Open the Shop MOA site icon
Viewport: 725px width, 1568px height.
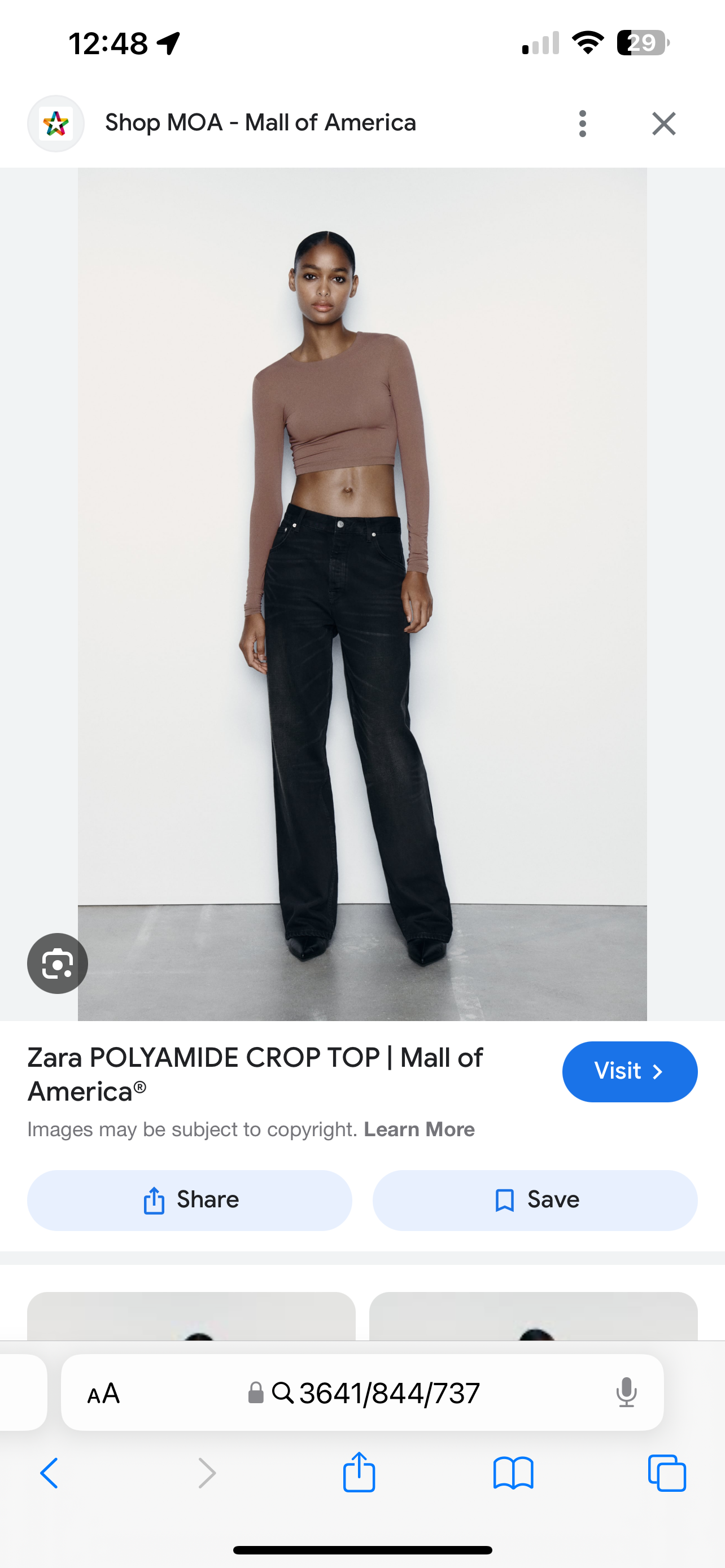pyautogui.click(x=55, y=124)
